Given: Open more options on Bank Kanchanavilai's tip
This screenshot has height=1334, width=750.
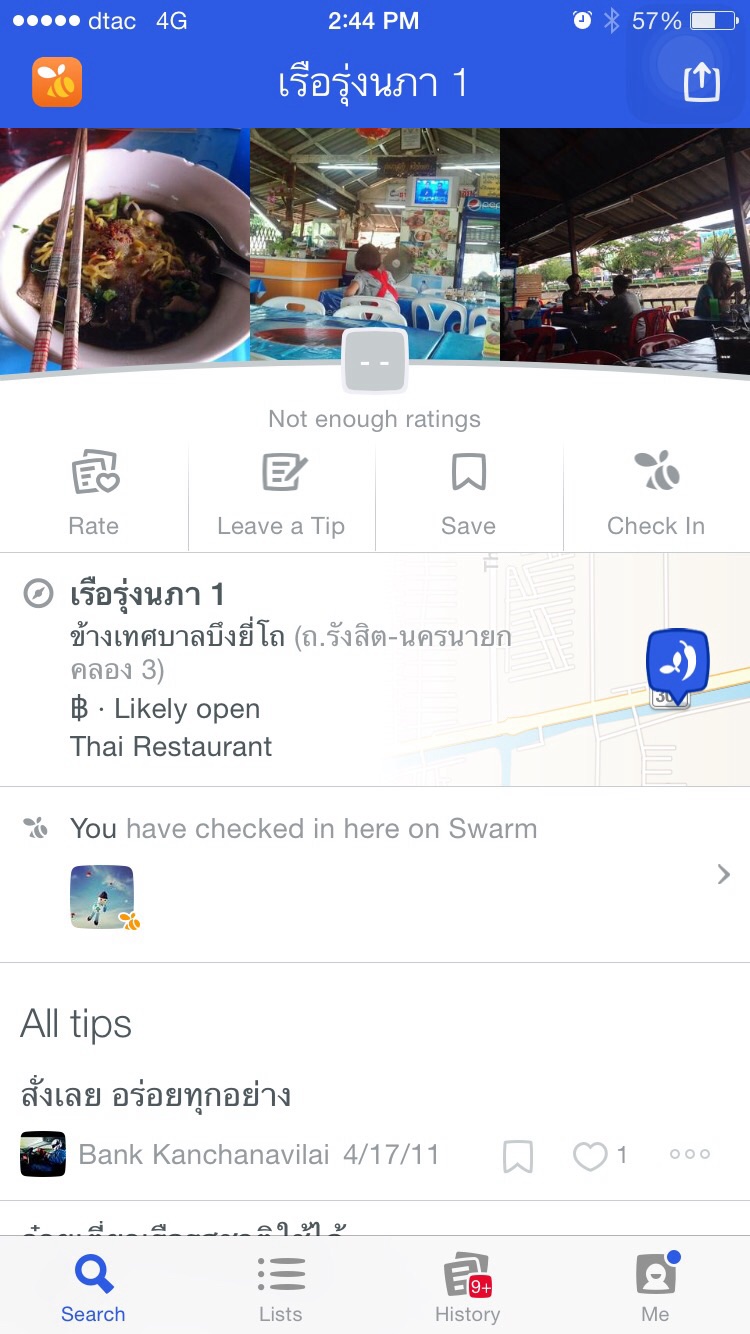Looking at the screenshot, I should tap(690, 1155).
